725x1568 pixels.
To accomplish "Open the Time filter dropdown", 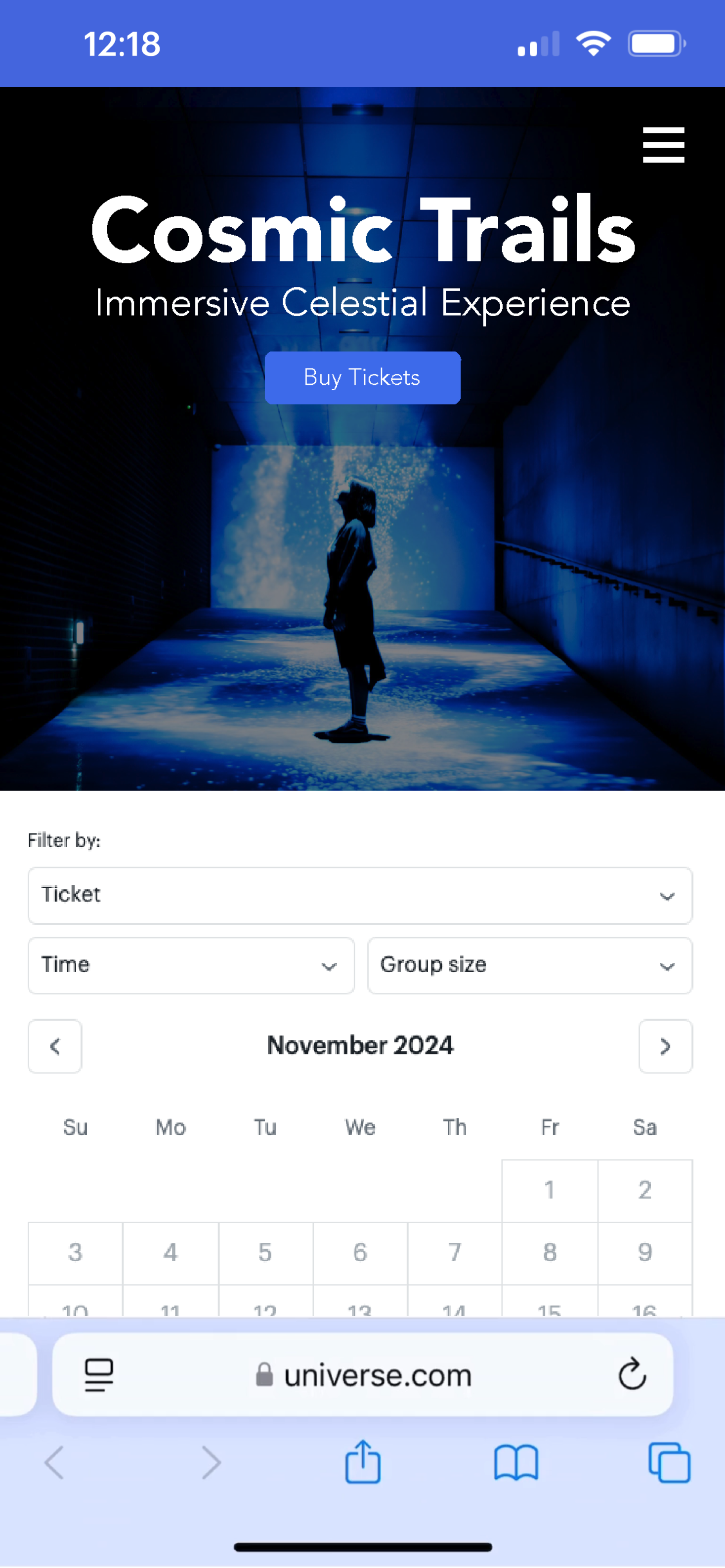I will 191,965.
